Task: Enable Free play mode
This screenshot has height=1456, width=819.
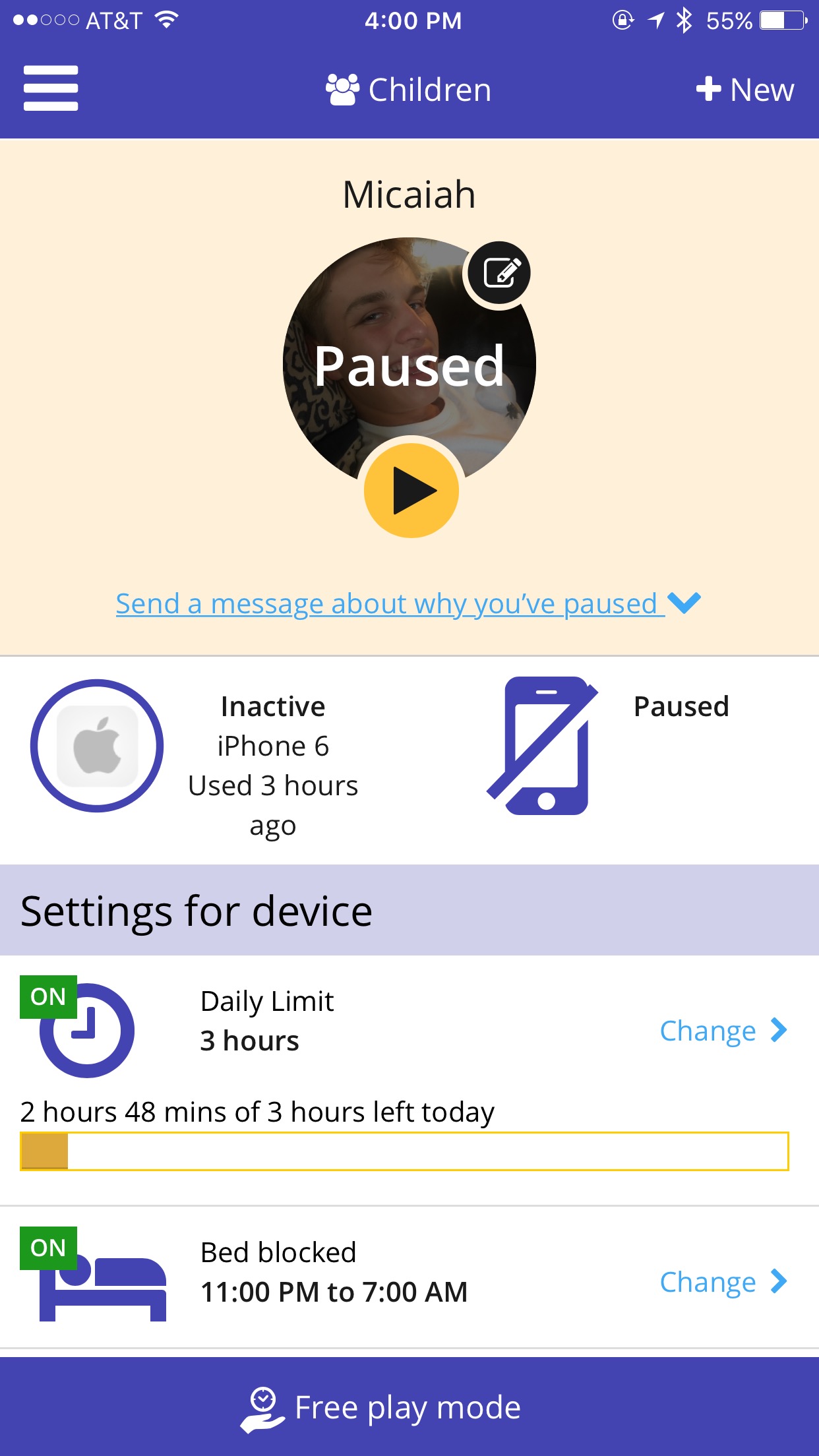Action: pyautogui.click(x=409, y=1407)
